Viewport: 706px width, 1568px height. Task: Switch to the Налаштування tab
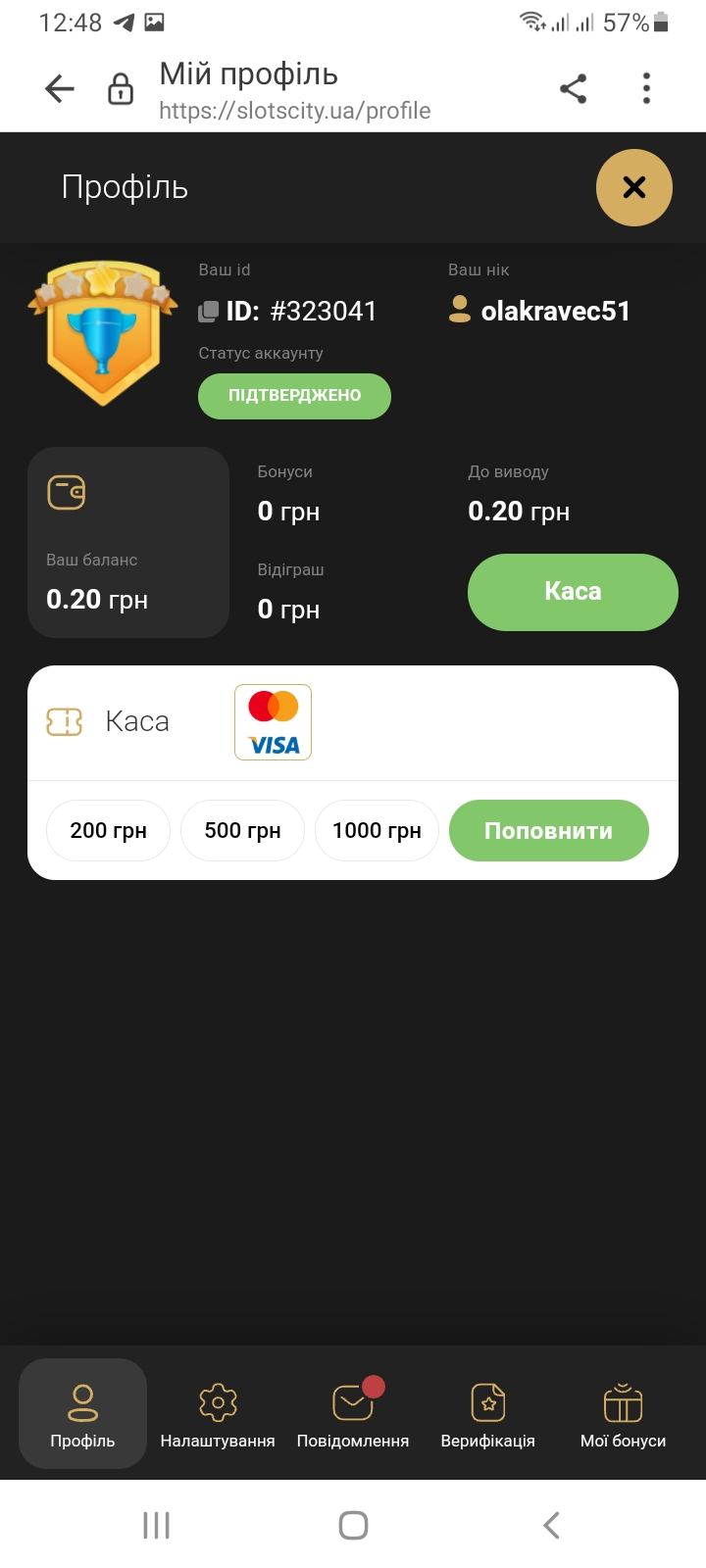coord(218,1414)
